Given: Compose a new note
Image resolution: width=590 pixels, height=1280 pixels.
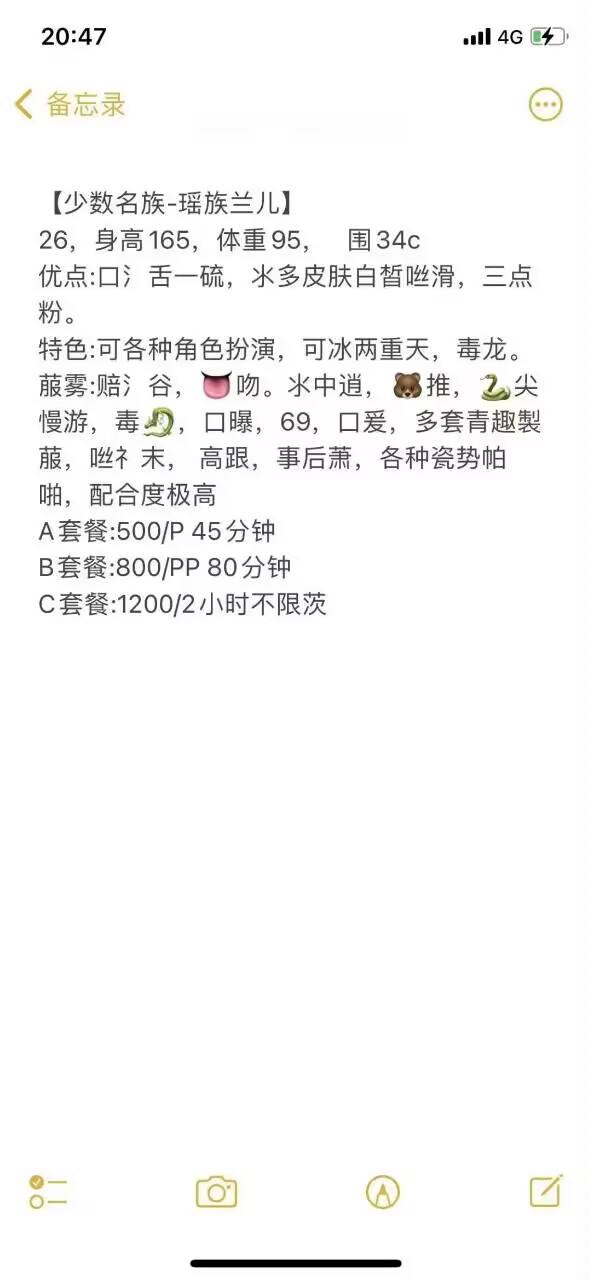Looking at the screenshot, I should pos(546,1190).
